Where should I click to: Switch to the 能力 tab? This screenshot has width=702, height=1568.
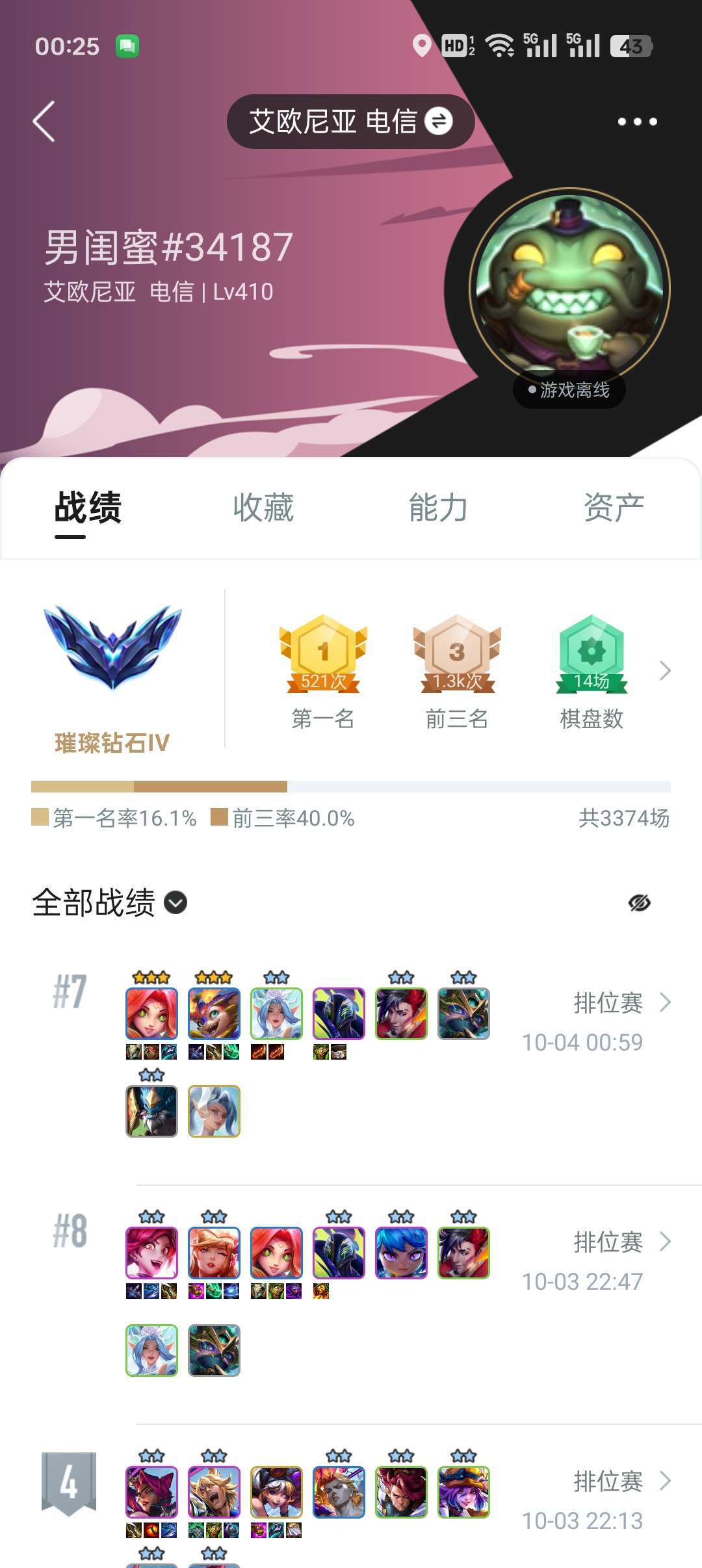coord(438,508)
